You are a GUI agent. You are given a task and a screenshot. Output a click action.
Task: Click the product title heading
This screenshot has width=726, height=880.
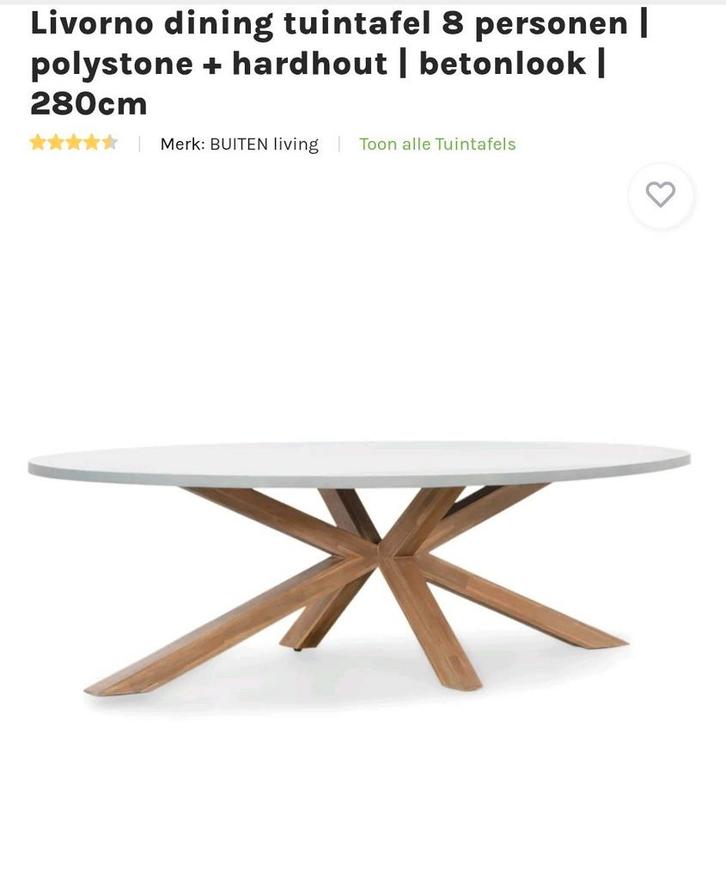click(340, 62)
